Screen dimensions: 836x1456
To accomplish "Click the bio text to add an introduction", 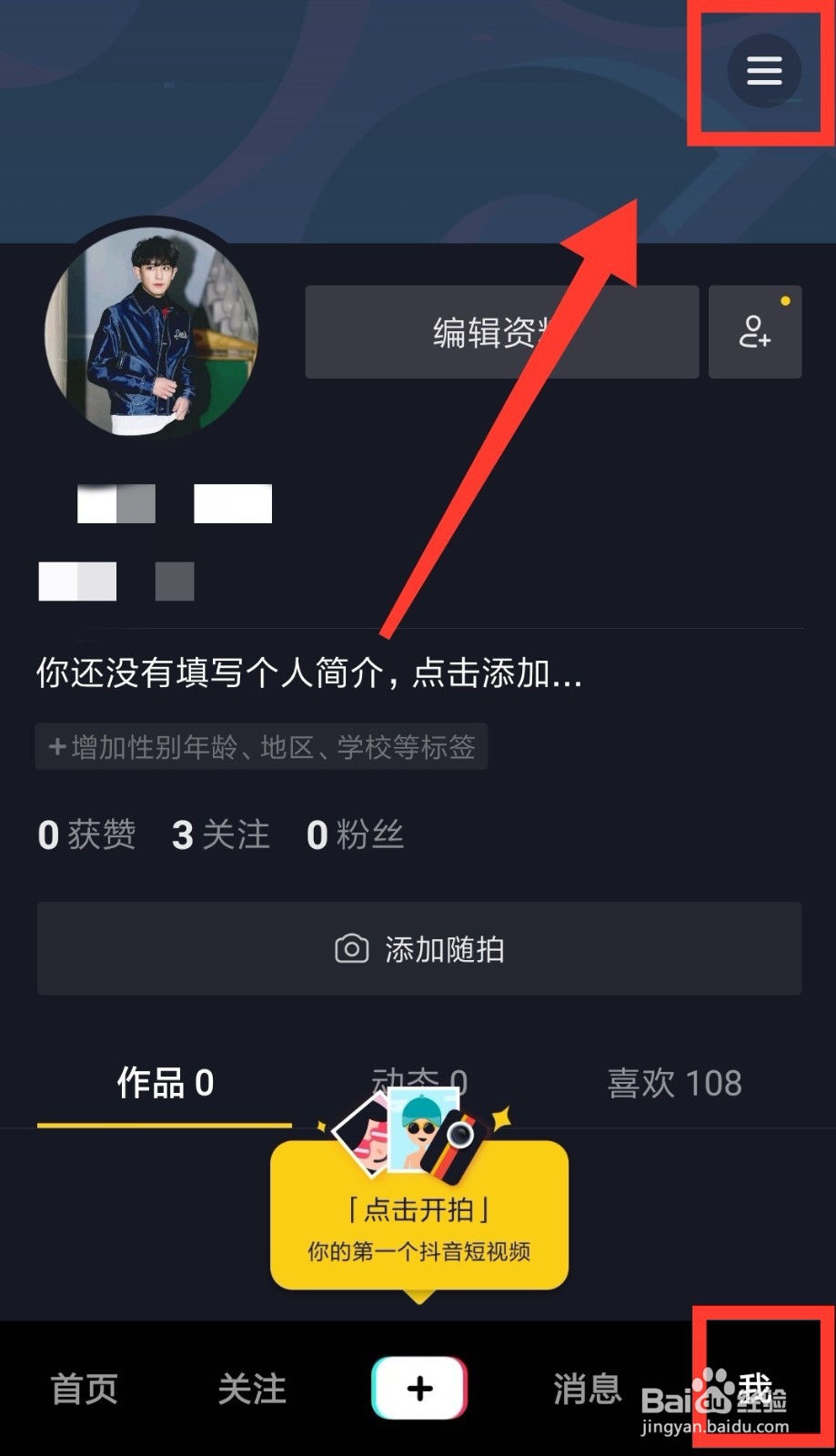I will [309, 673].
